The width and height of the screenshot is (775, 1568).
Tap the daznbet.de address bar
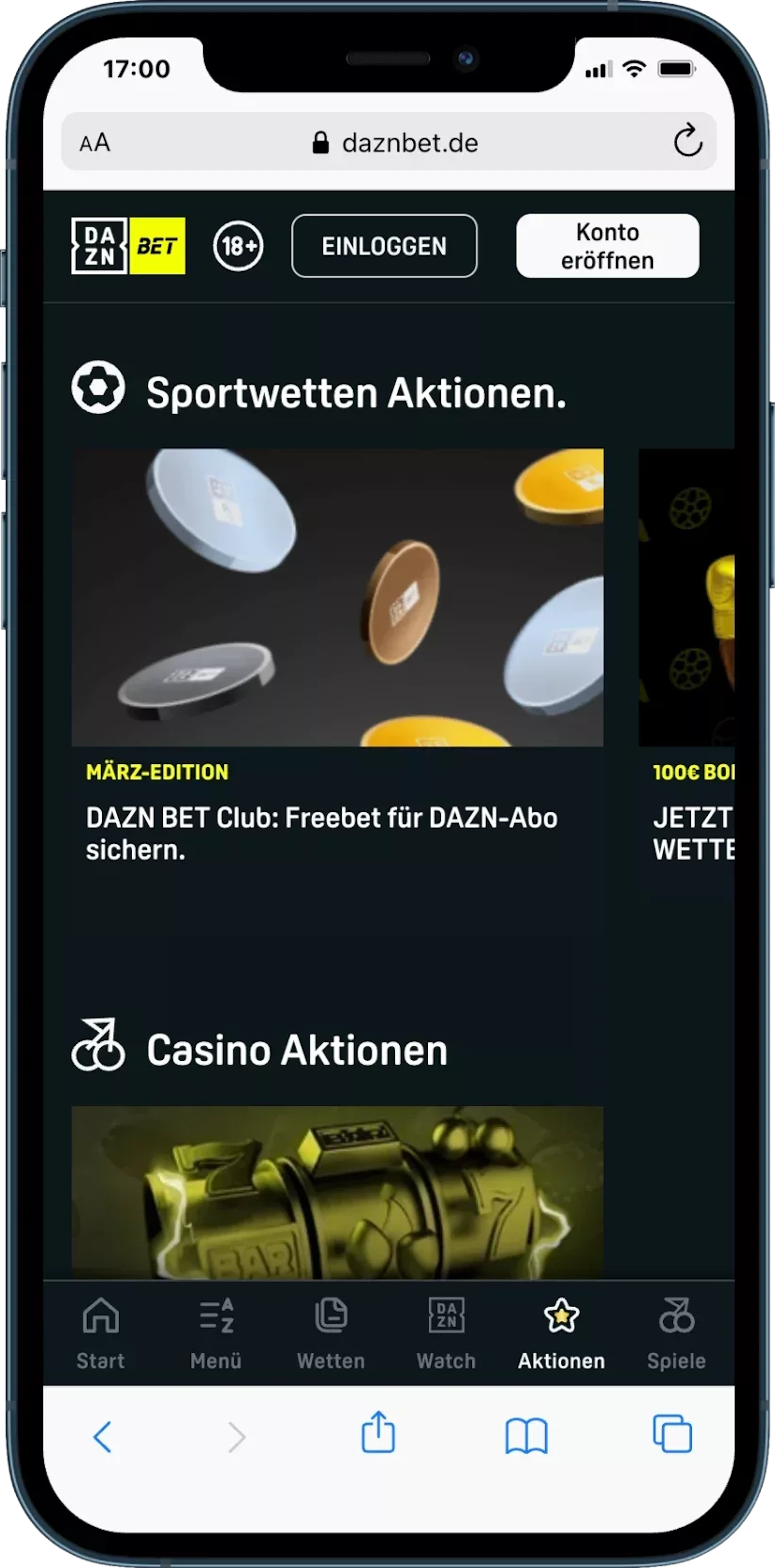coord(396,142)
